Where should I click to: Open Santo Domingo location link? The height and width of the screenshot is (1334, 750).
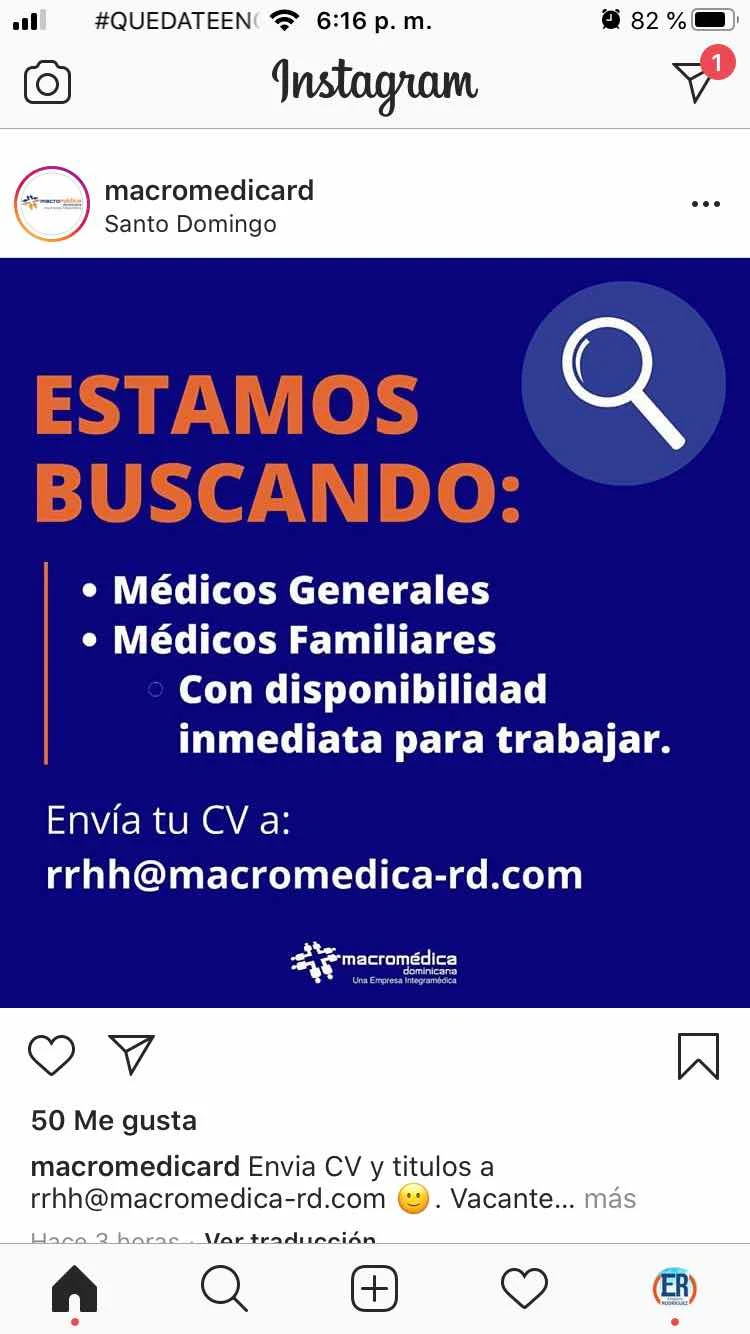pyautogui.click(x=190, y=224)
